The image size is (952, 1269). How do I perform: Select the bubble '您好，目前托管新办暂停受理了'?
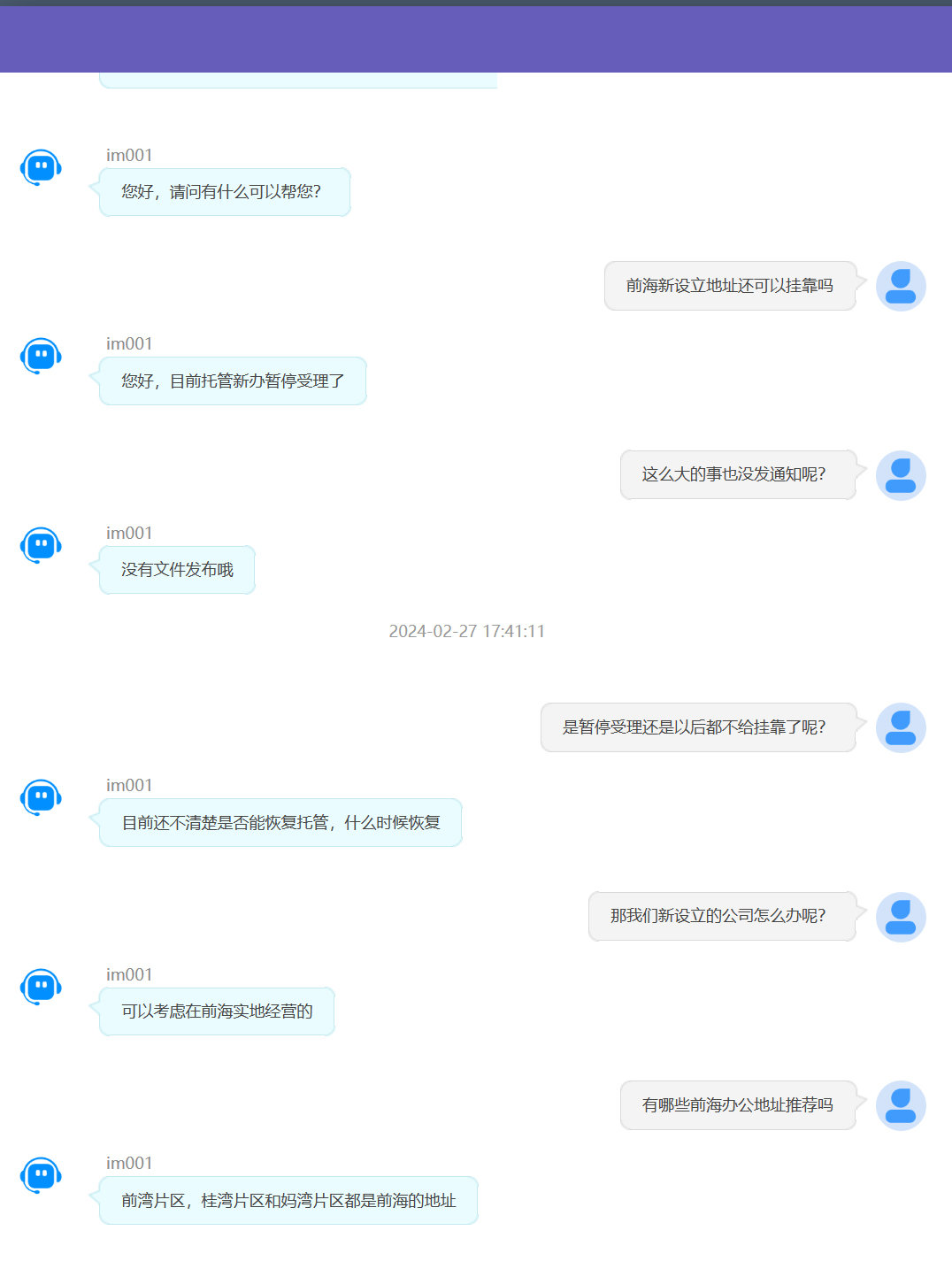(x=232, y=381)
